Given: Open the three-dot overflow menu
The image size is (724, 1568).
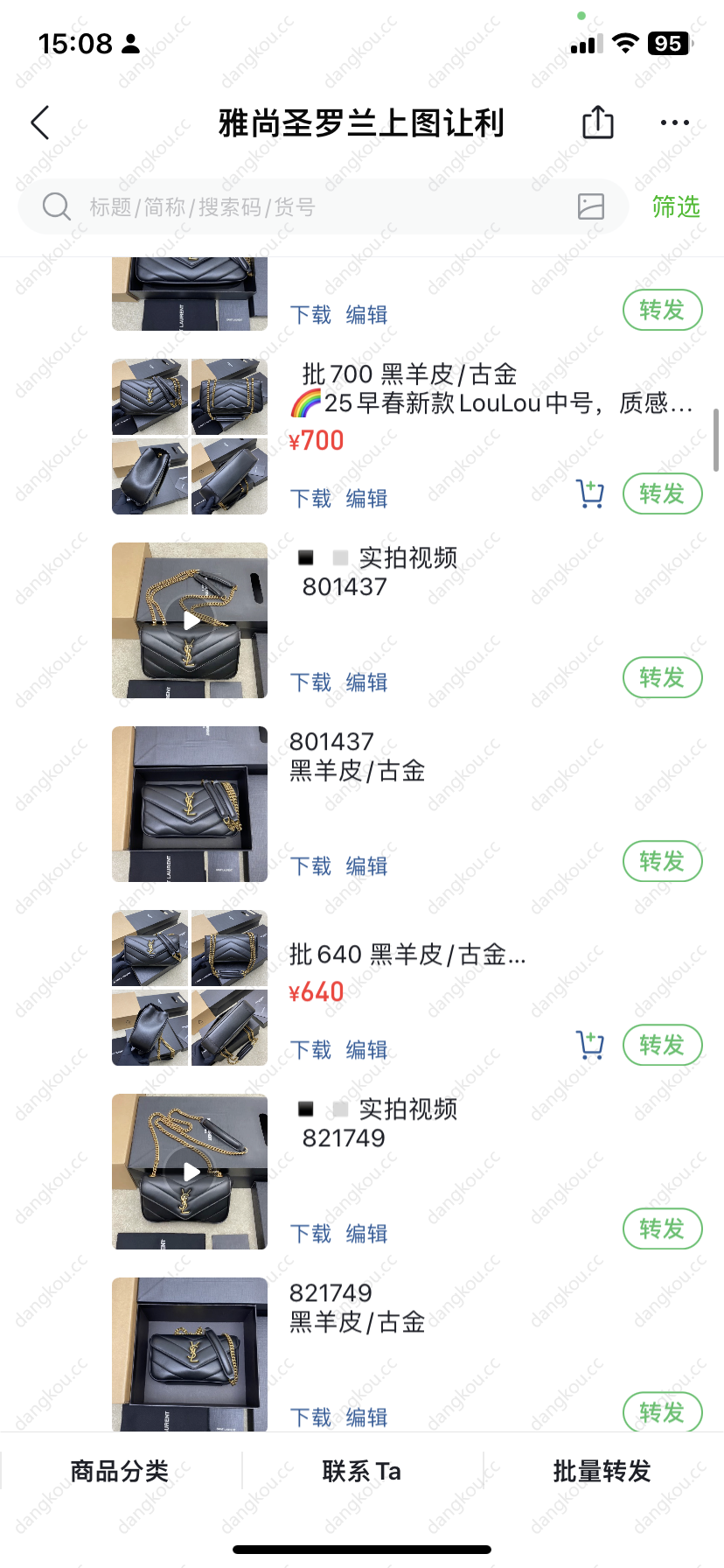Looking at the screenshot, I should [x=675, y=122].
